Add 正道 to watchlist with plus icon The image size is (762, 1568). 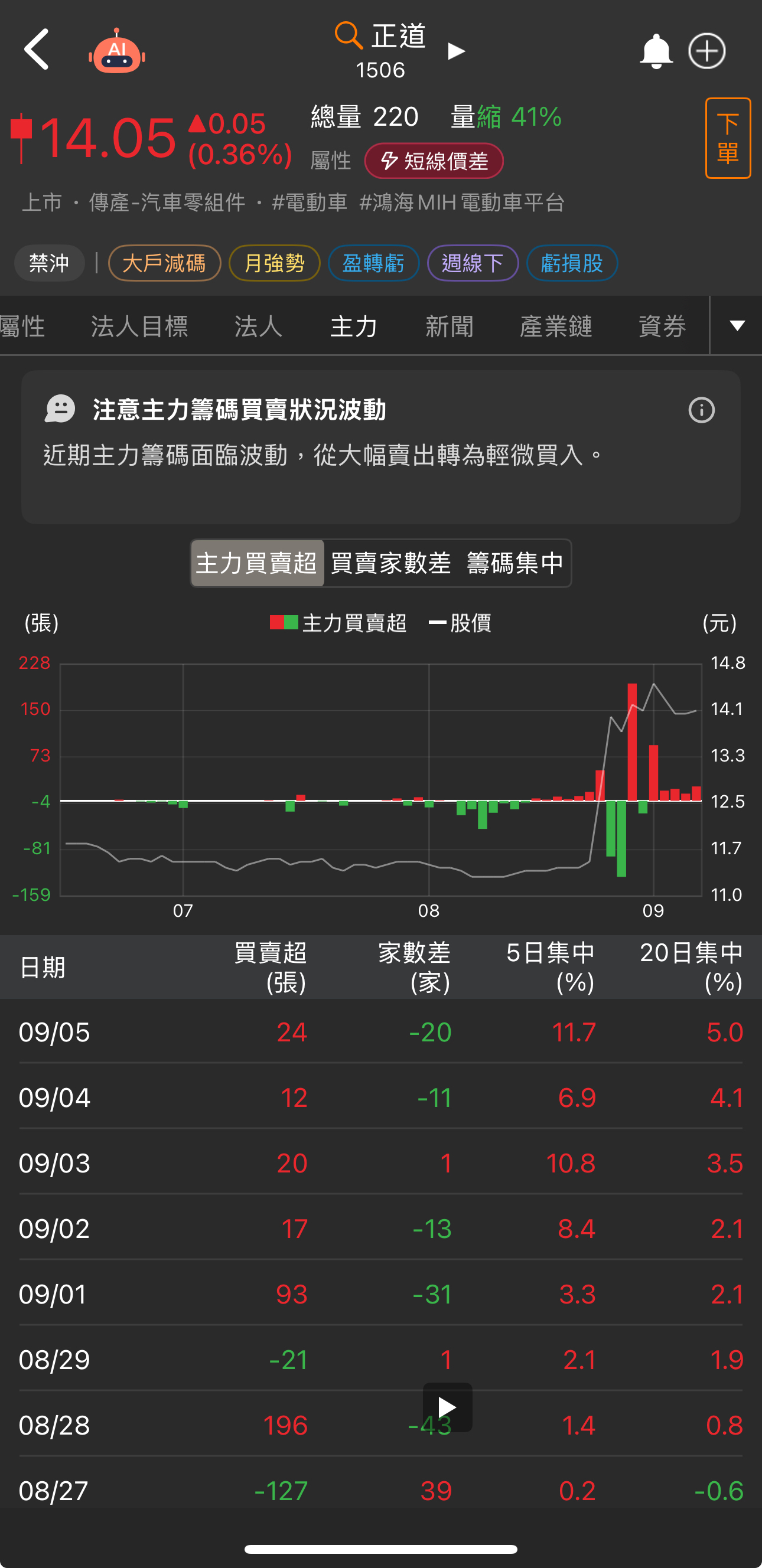[706, 51]
